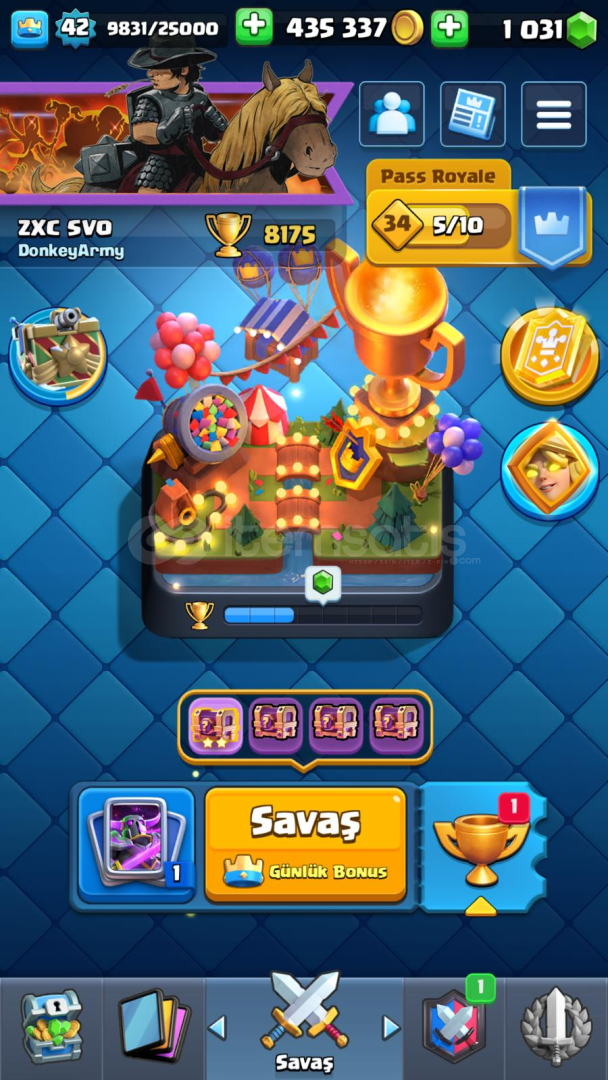Open the news feed icon
Screen dimensions: 608x1080
tap(472, 114)
